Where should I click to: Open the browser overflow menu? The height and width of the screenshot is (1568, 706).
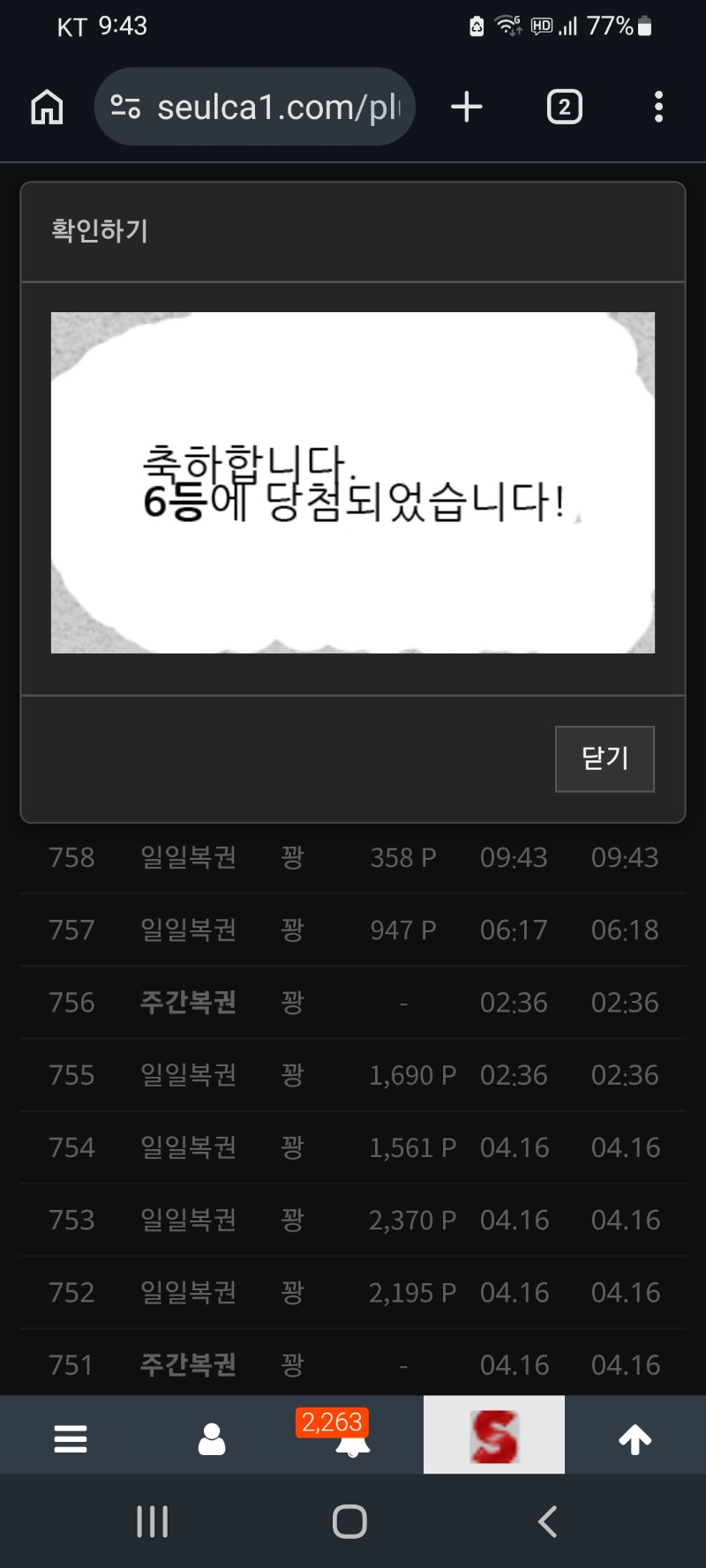click(x=658, y=108)
